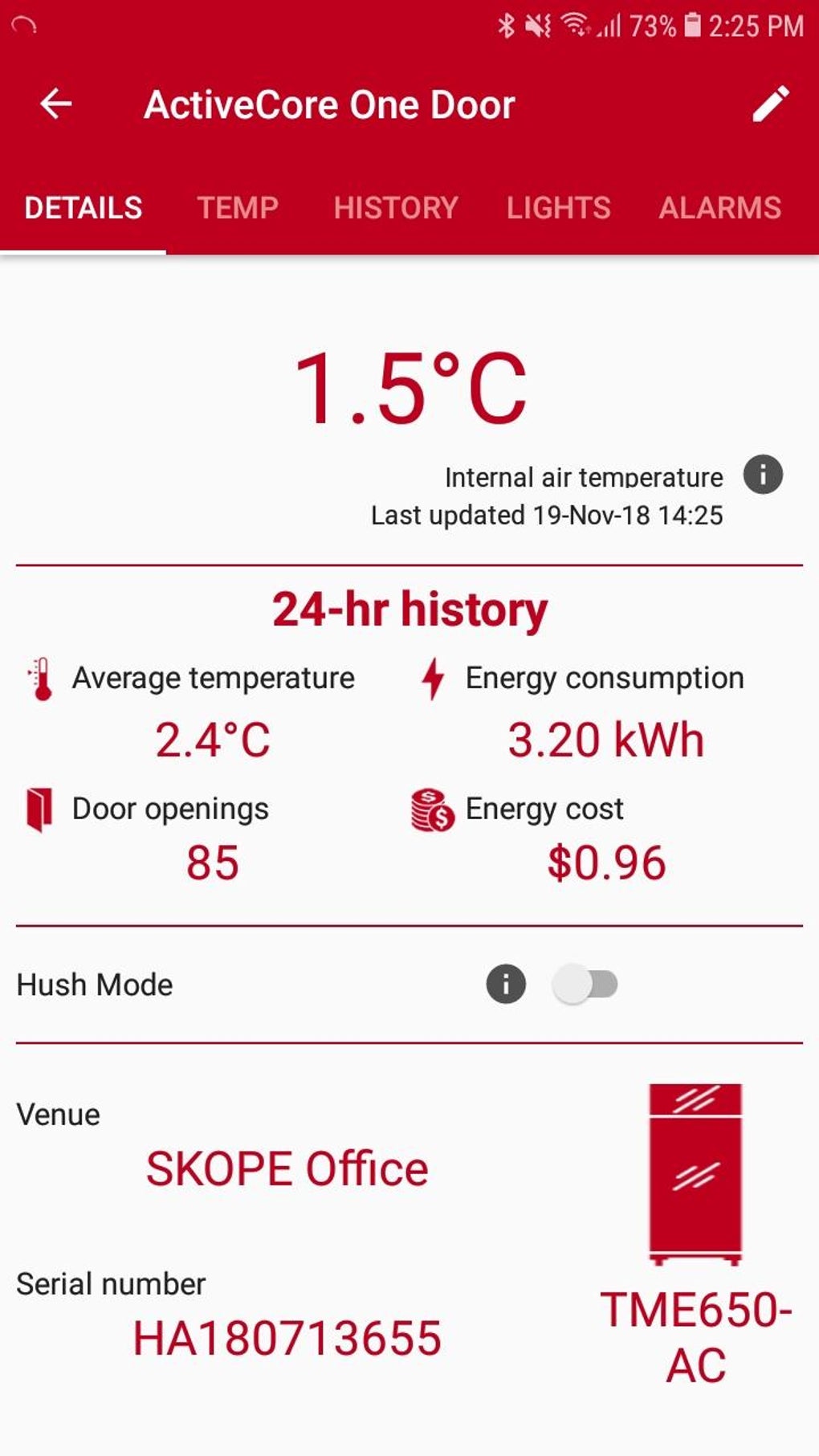Switch to the Temp tab
The height and width of the screenshot is (1456, 819).
point(238,208)
